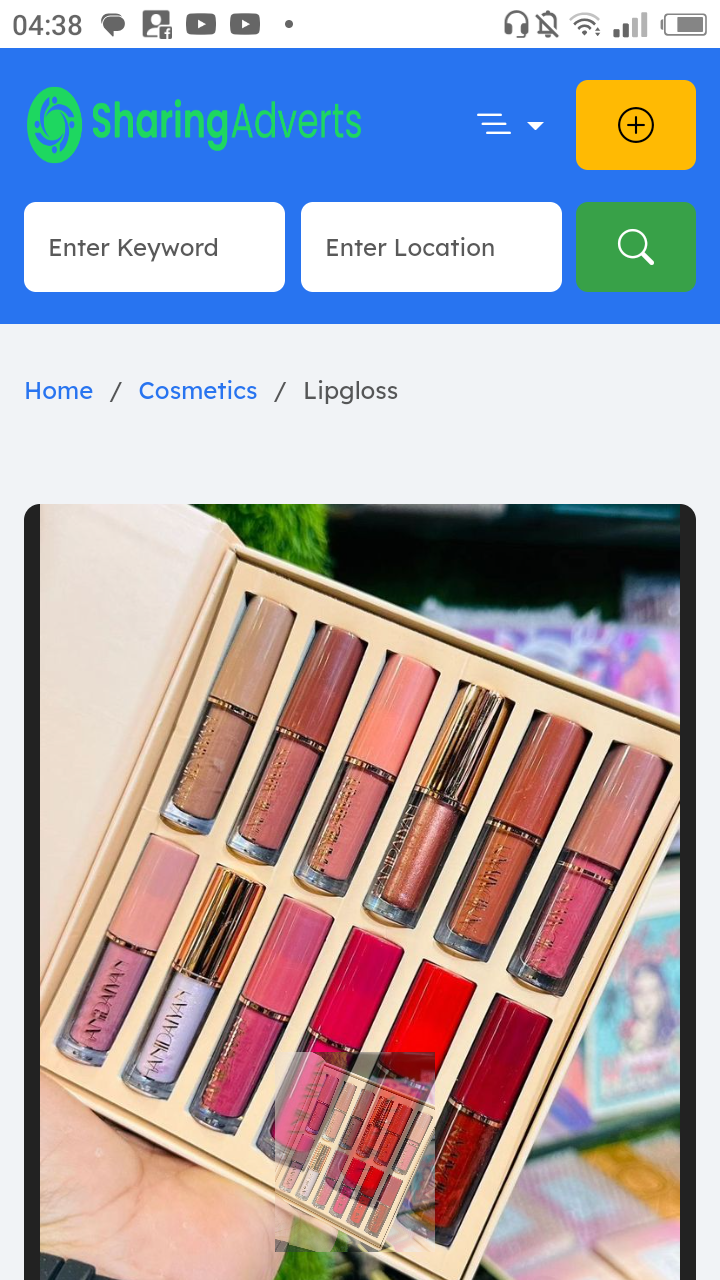Image resolution: width=720 pixels, height=1280 pixels.
Task: Open the Cosmetics breadcrumb link
Action: point(198,391)
